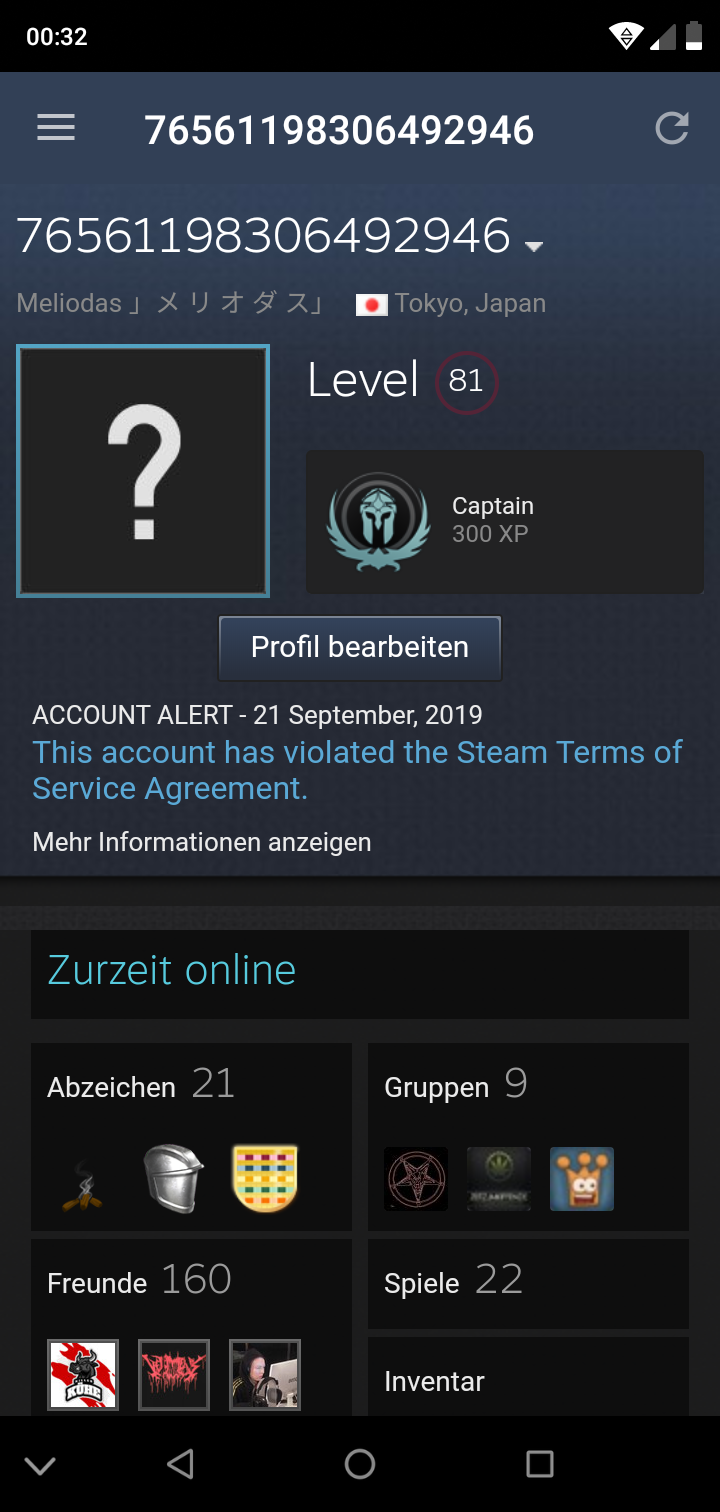Refresh the profile page
The image size is (720, 1512).
[672, 128]
